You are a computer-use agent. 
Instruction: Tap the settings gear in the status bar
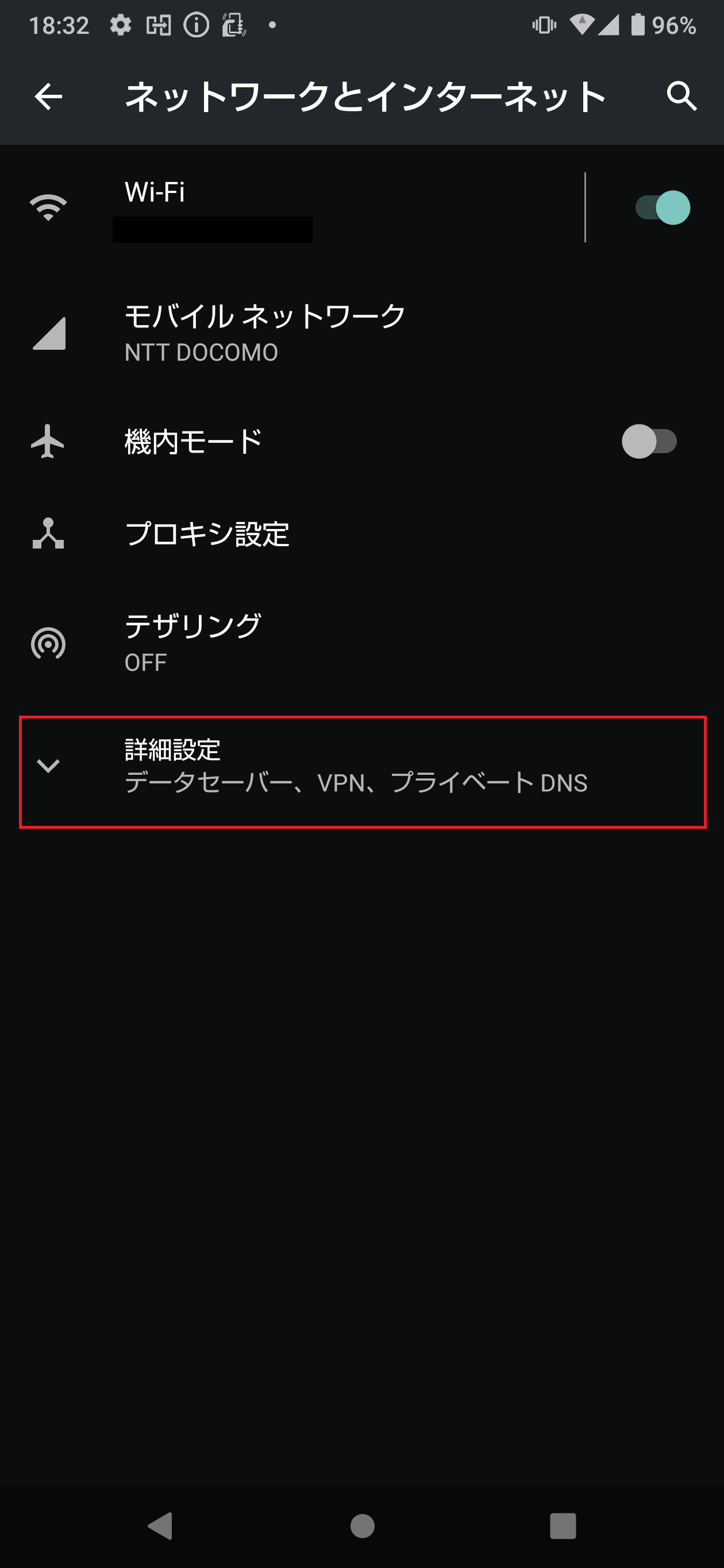[x=120, y=26]
